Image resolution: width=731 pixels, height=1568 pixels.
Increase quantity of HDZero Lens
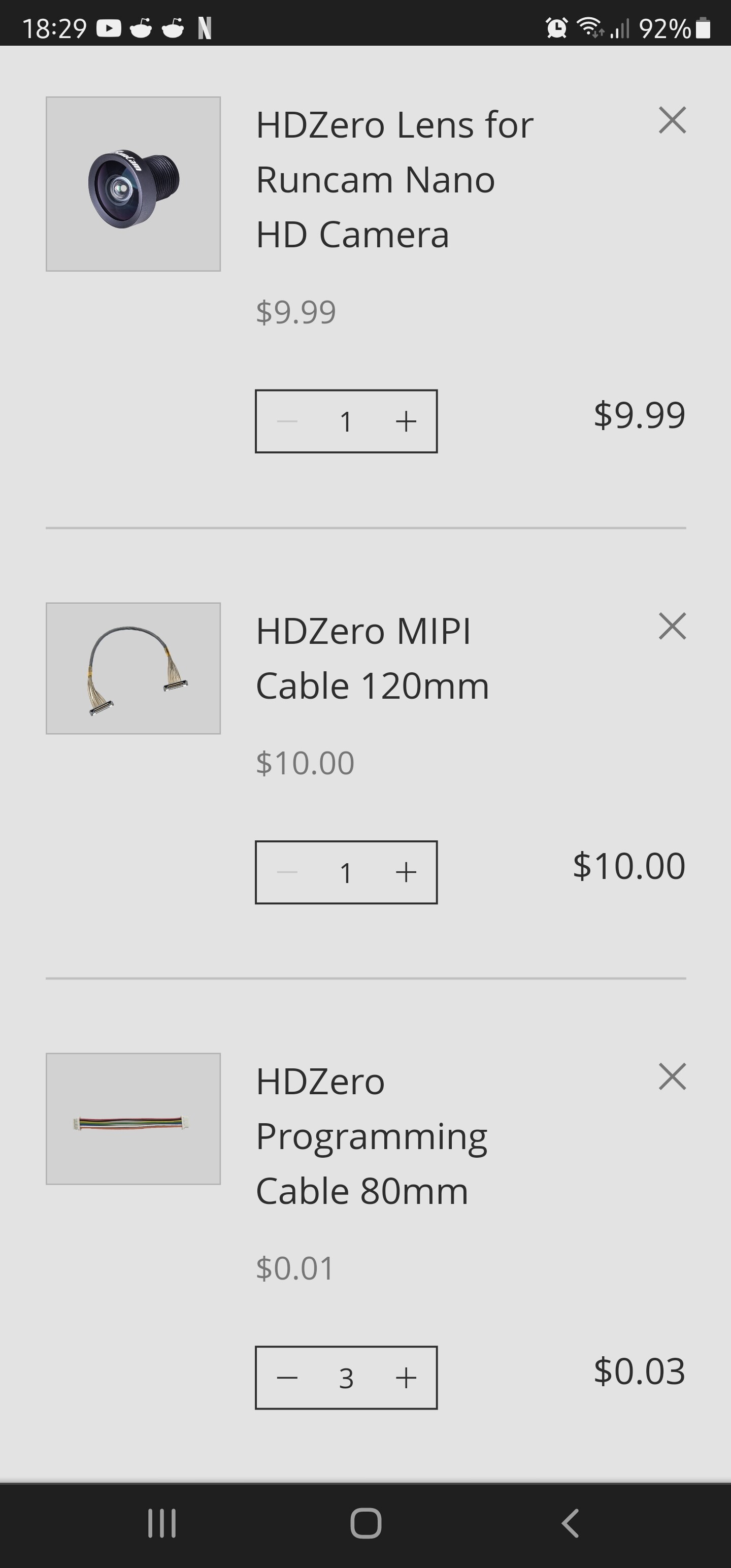click(406, 421)
